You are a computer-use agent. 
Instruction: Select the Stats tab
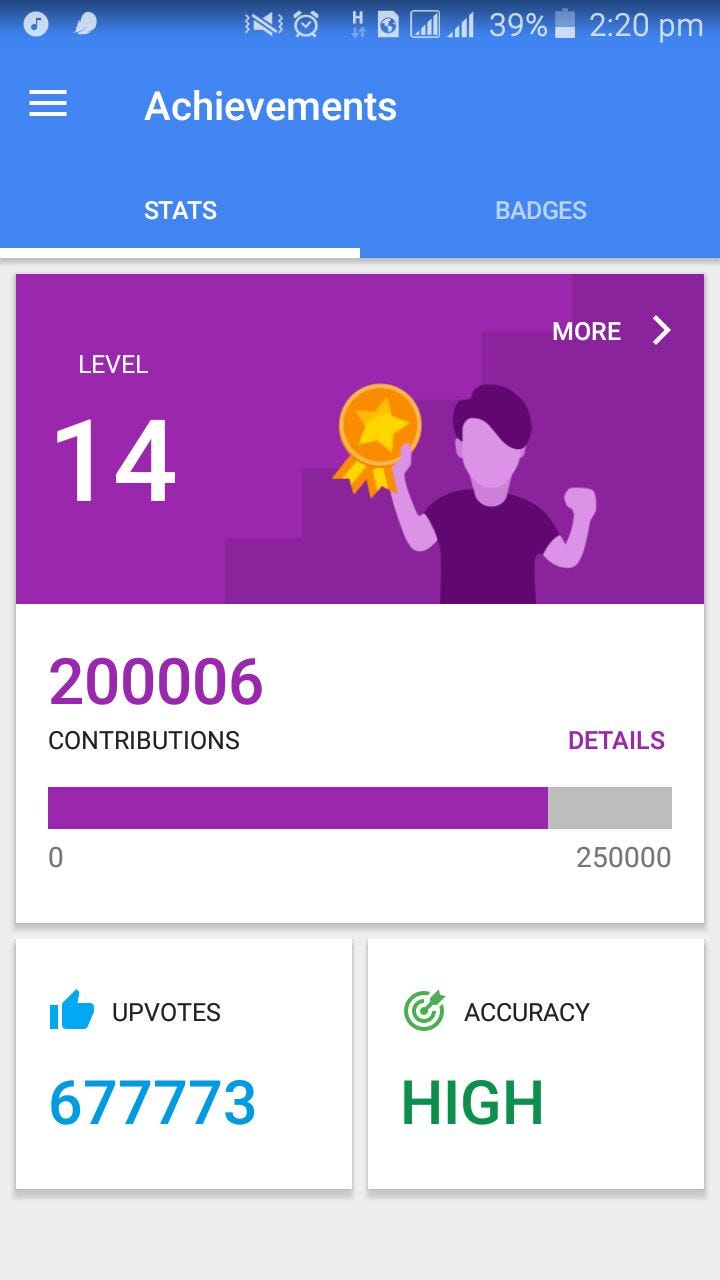(x=180, y=210)
